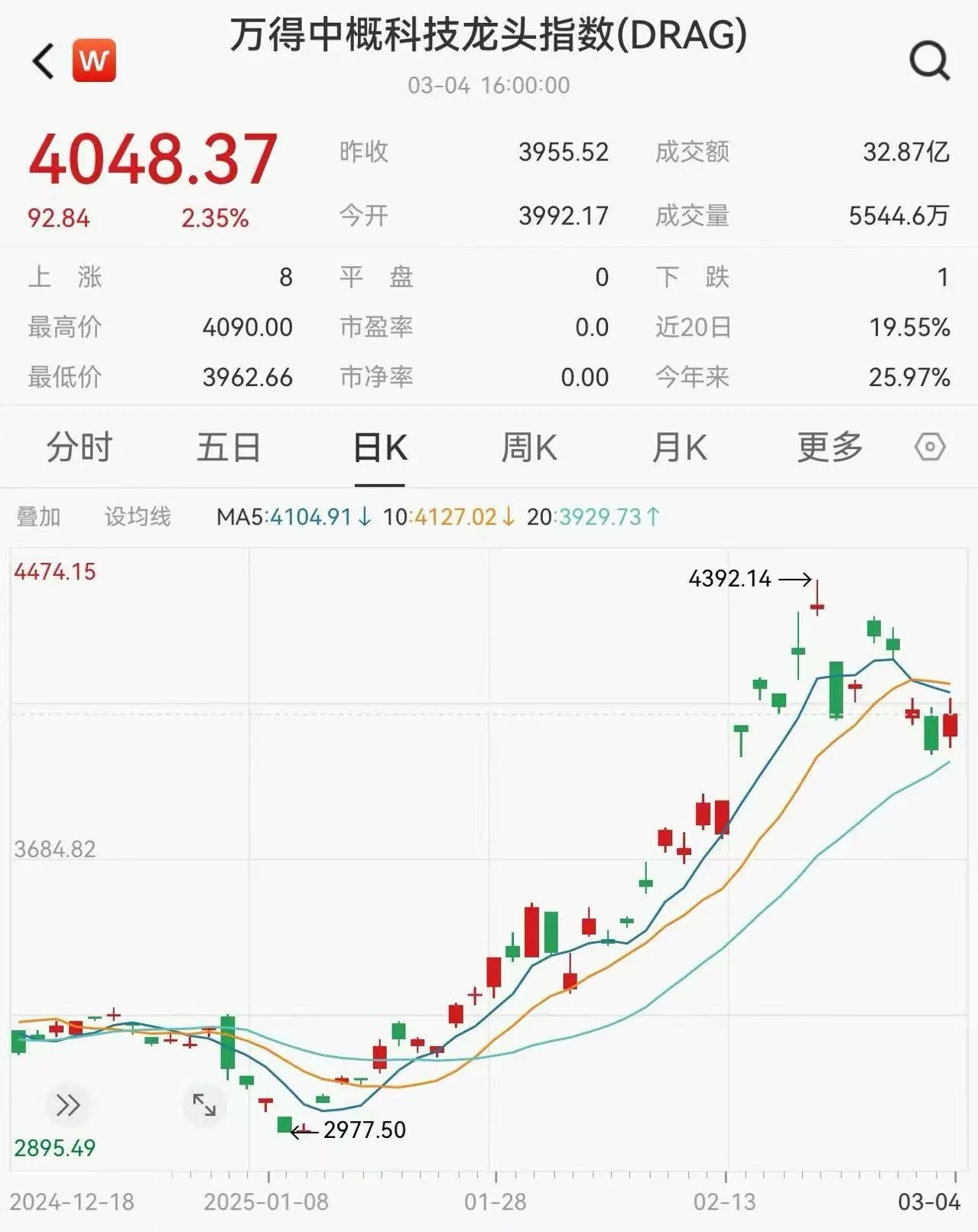Expand the chart using the resize arrows icon
Screen dimensions: 978x1232
[x=203, y=1104]
